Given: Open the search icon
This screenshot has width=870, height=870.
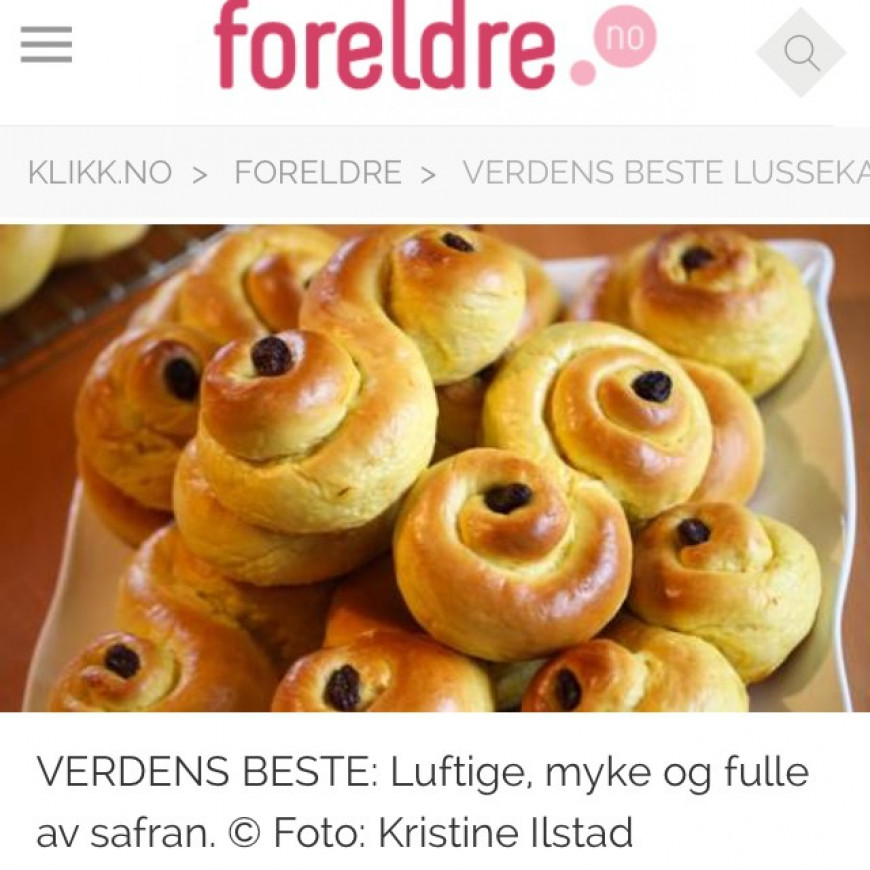Looking at the screenshot, I should click(x=801, y=52).
